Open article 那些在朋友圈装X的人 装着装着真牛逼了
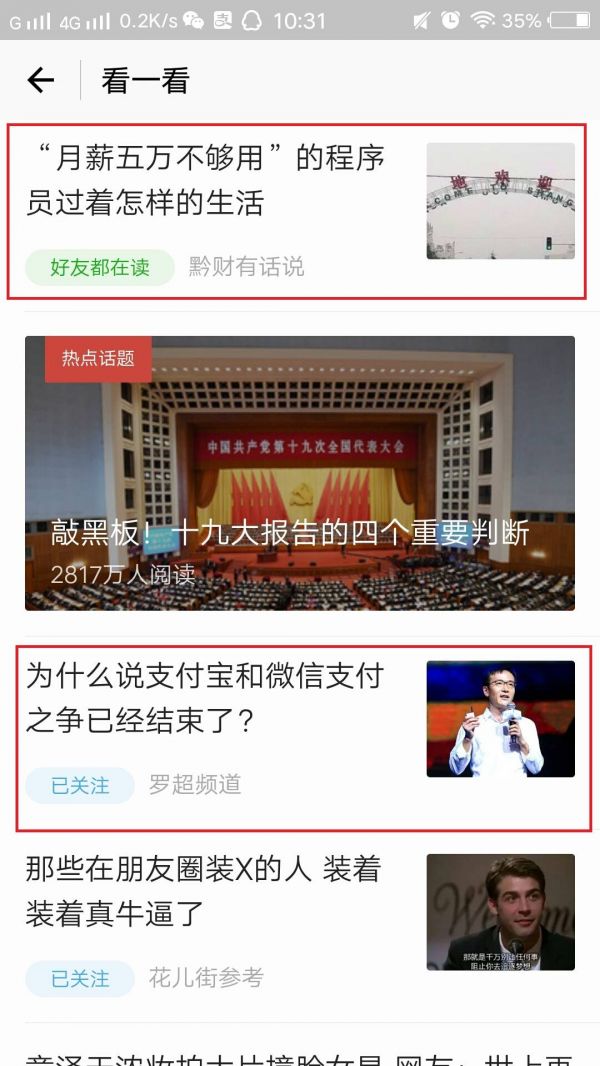Viewport: 600px width, 1066px height. [x=203, y=890]
